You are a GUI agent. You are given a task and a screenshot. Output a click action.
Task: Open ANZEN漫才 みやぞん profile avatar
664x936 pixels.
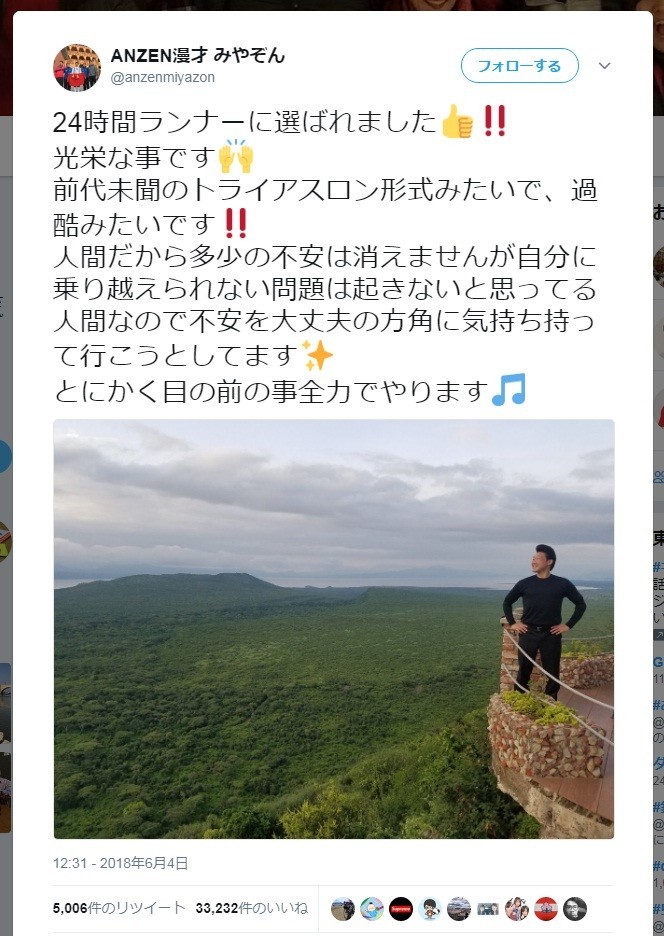(77, 67)
